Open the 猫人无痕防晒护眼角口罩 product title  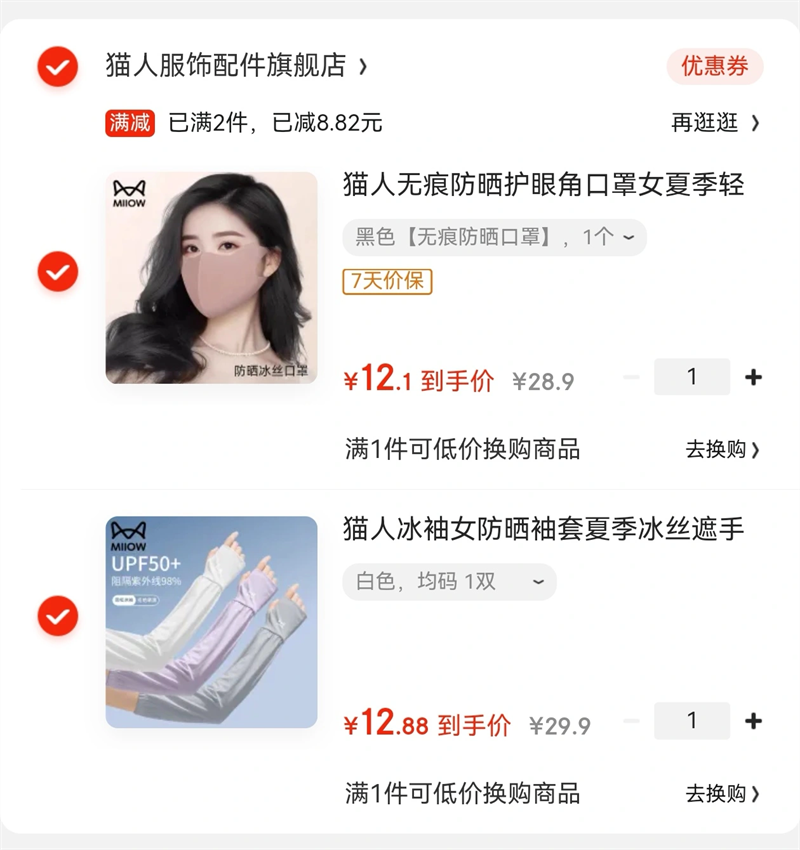[544, 185]
